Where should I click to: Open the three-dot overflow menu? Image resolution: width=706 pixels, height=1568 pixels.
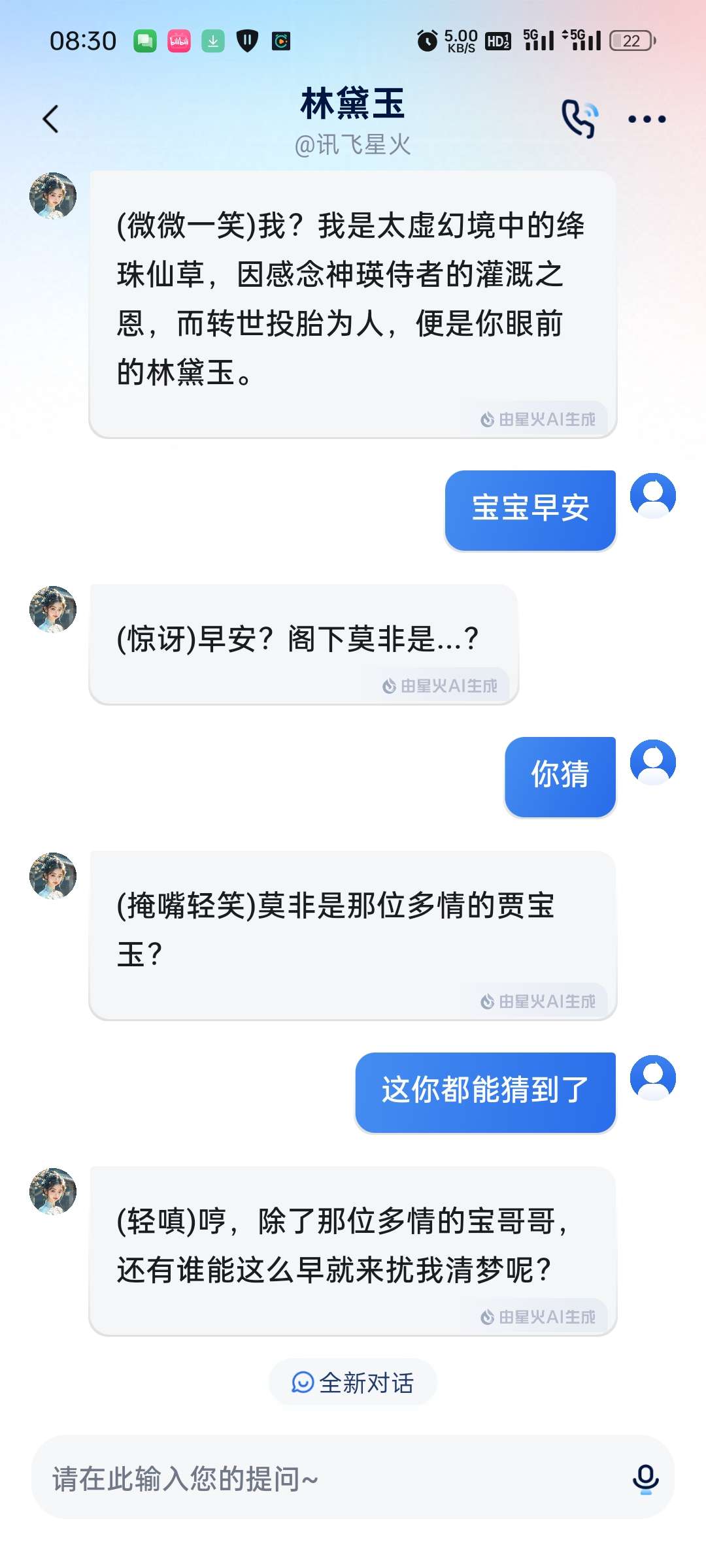[647, 119]
